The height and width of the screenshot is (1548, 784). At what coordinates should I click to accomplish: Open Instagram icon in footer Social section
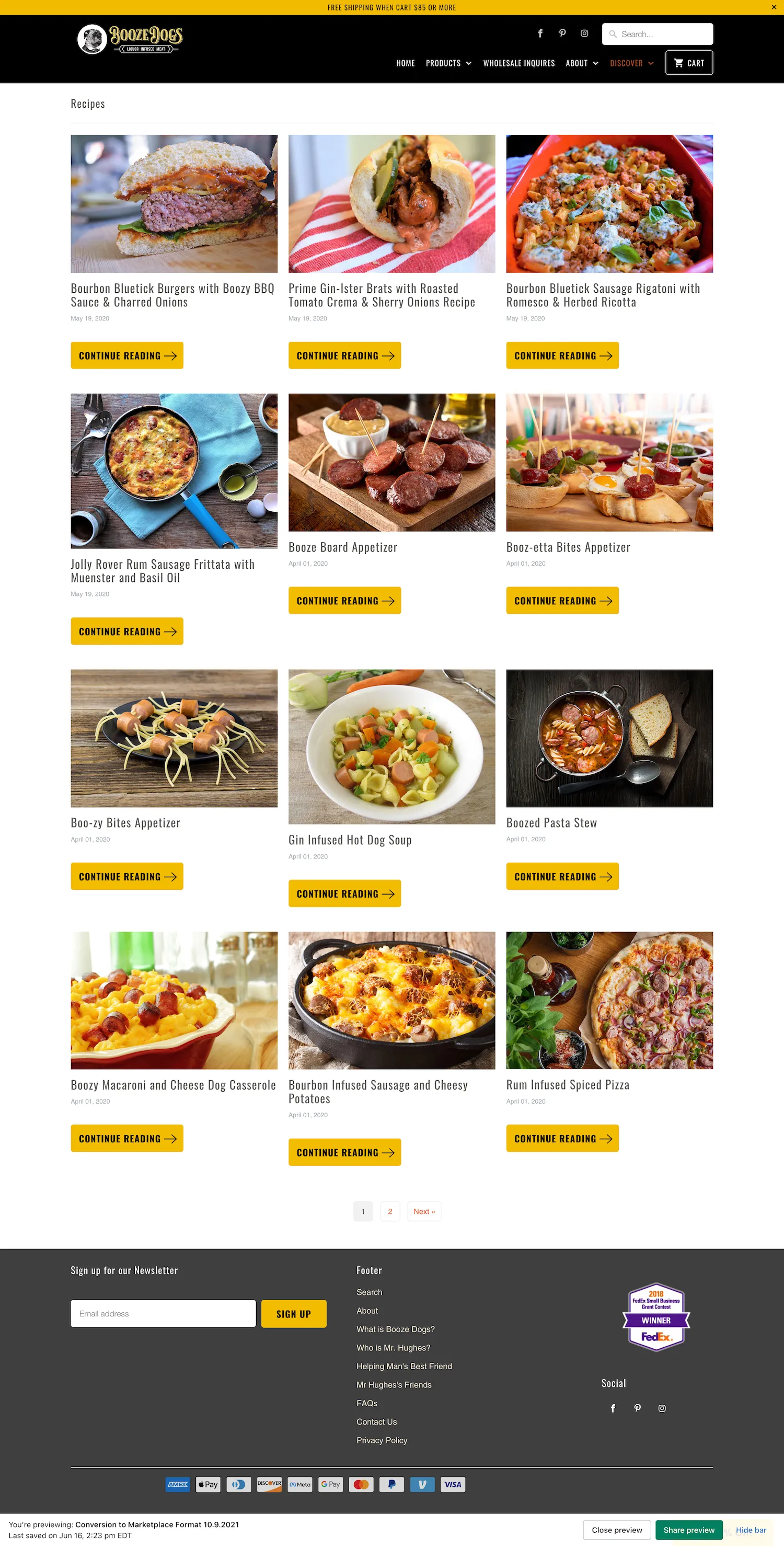click(x=662, y=1408)
